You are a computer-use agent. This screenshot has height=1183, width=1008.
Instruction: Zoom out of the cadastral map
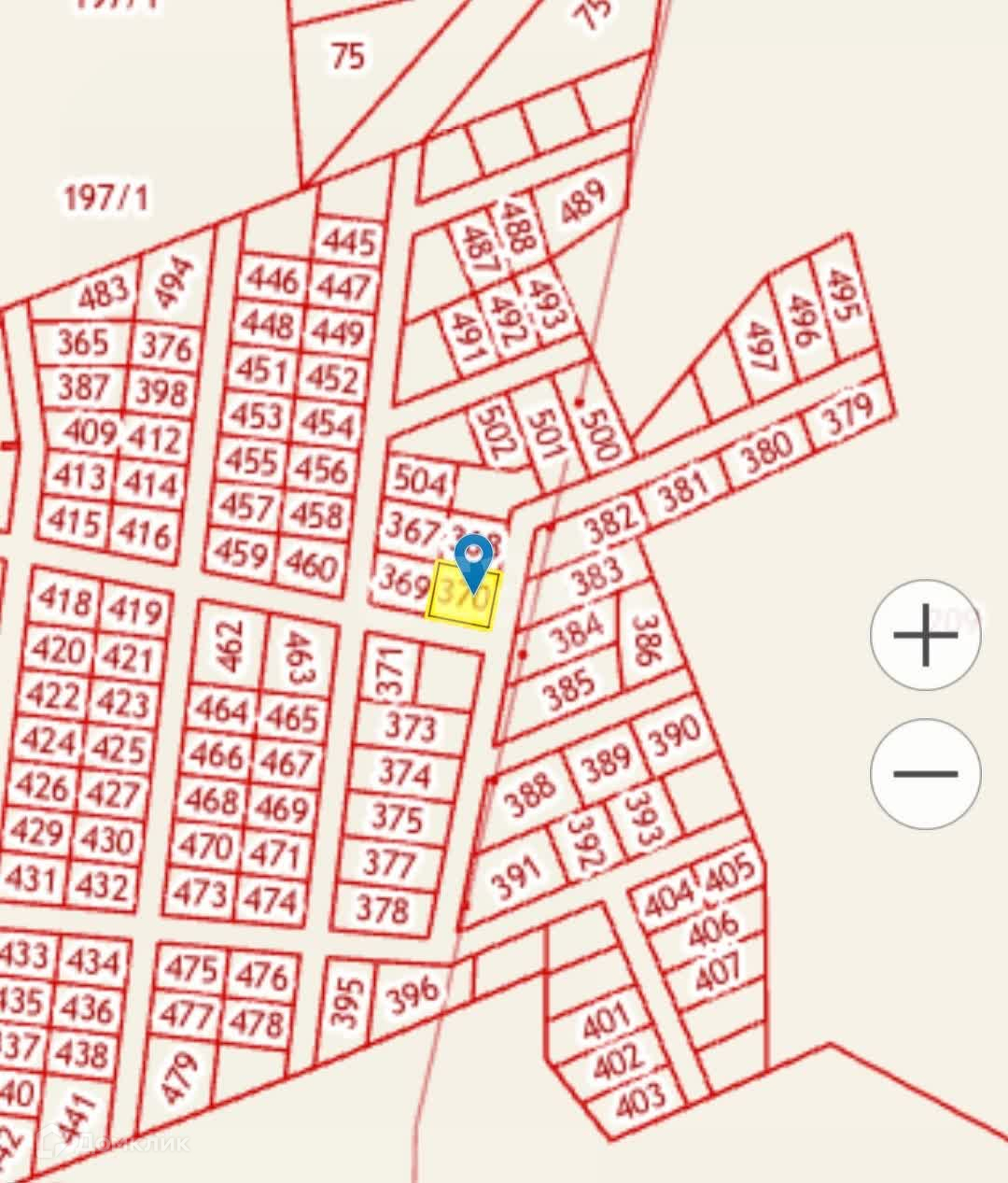click(x=925, y=773)
